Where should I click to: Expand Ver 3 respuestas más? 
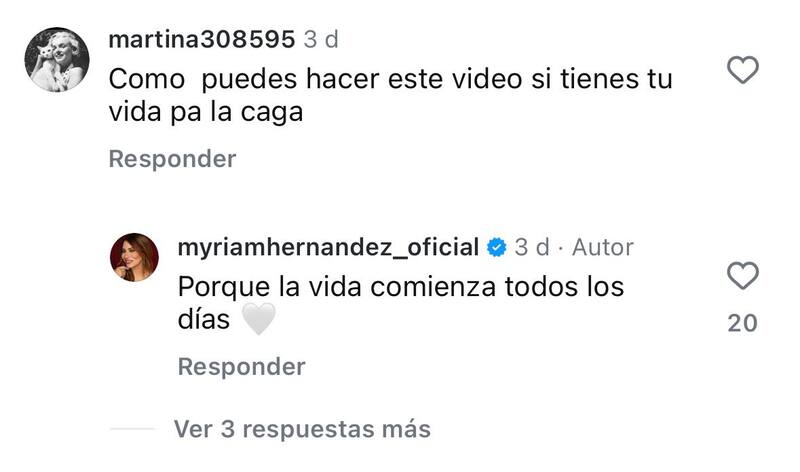pos(302,429)
